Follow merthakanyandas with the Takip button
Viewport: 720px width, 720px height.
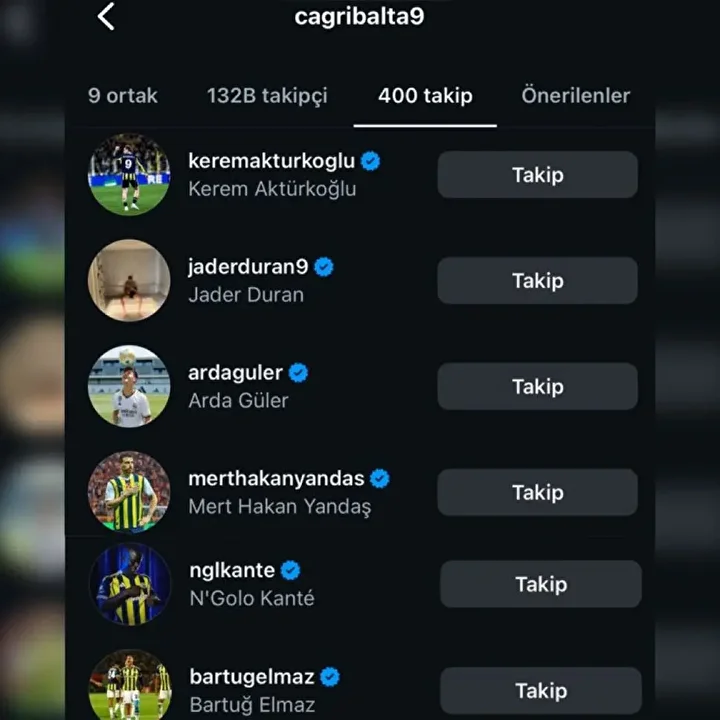(537, 493)
